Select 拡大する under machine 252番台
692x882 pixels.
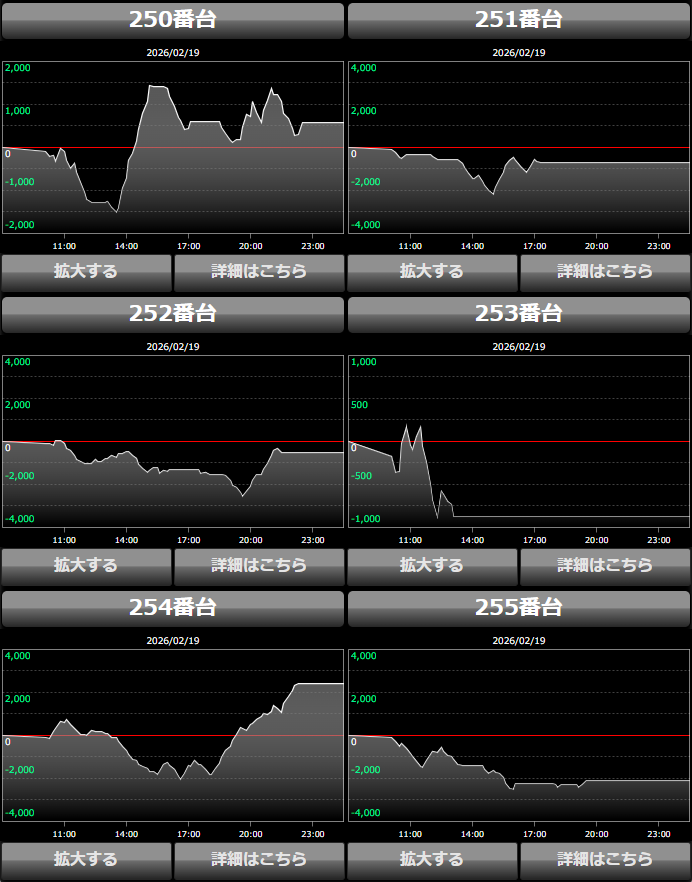pyautogui.click(x=86, y=565)
